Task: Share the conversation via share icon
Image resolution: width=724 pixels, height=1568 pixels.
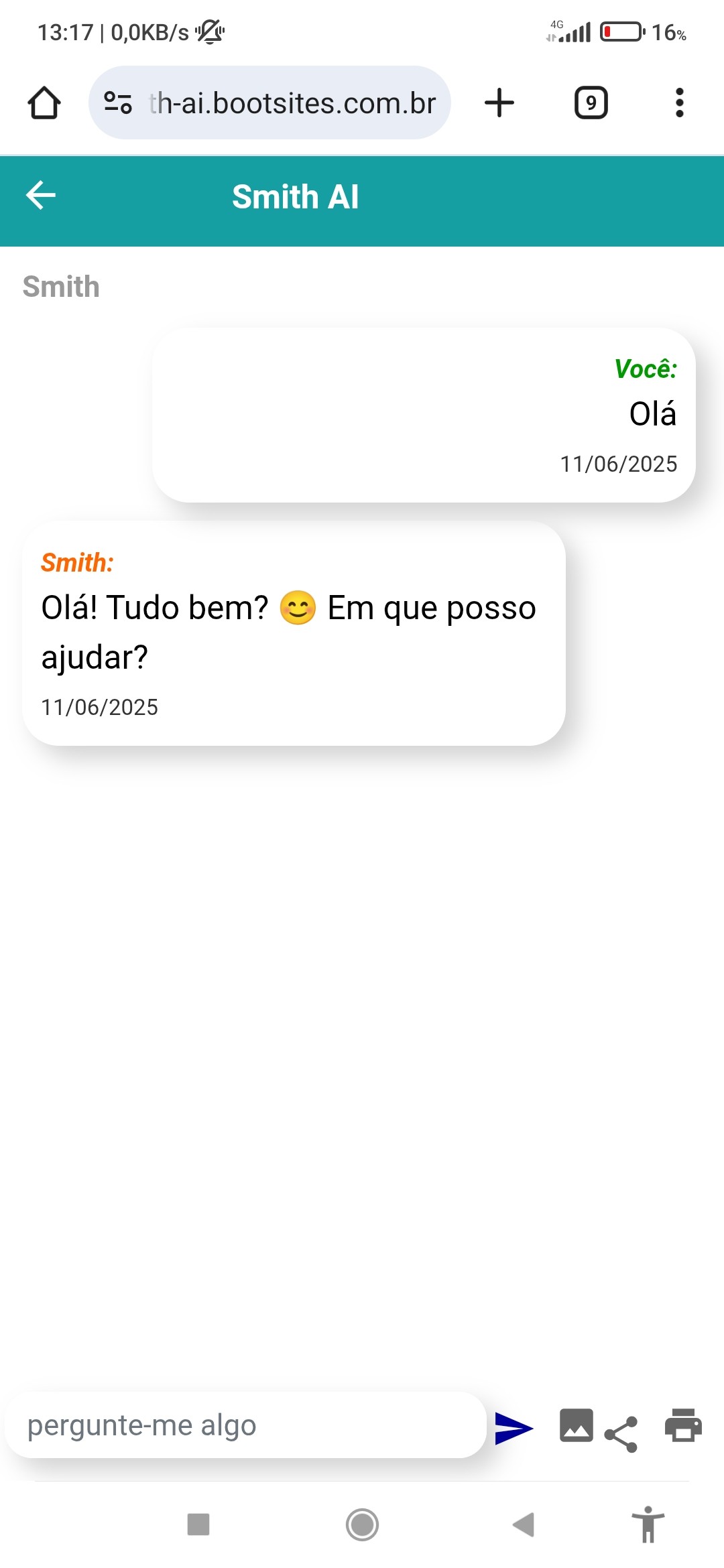Action: 621,1434
